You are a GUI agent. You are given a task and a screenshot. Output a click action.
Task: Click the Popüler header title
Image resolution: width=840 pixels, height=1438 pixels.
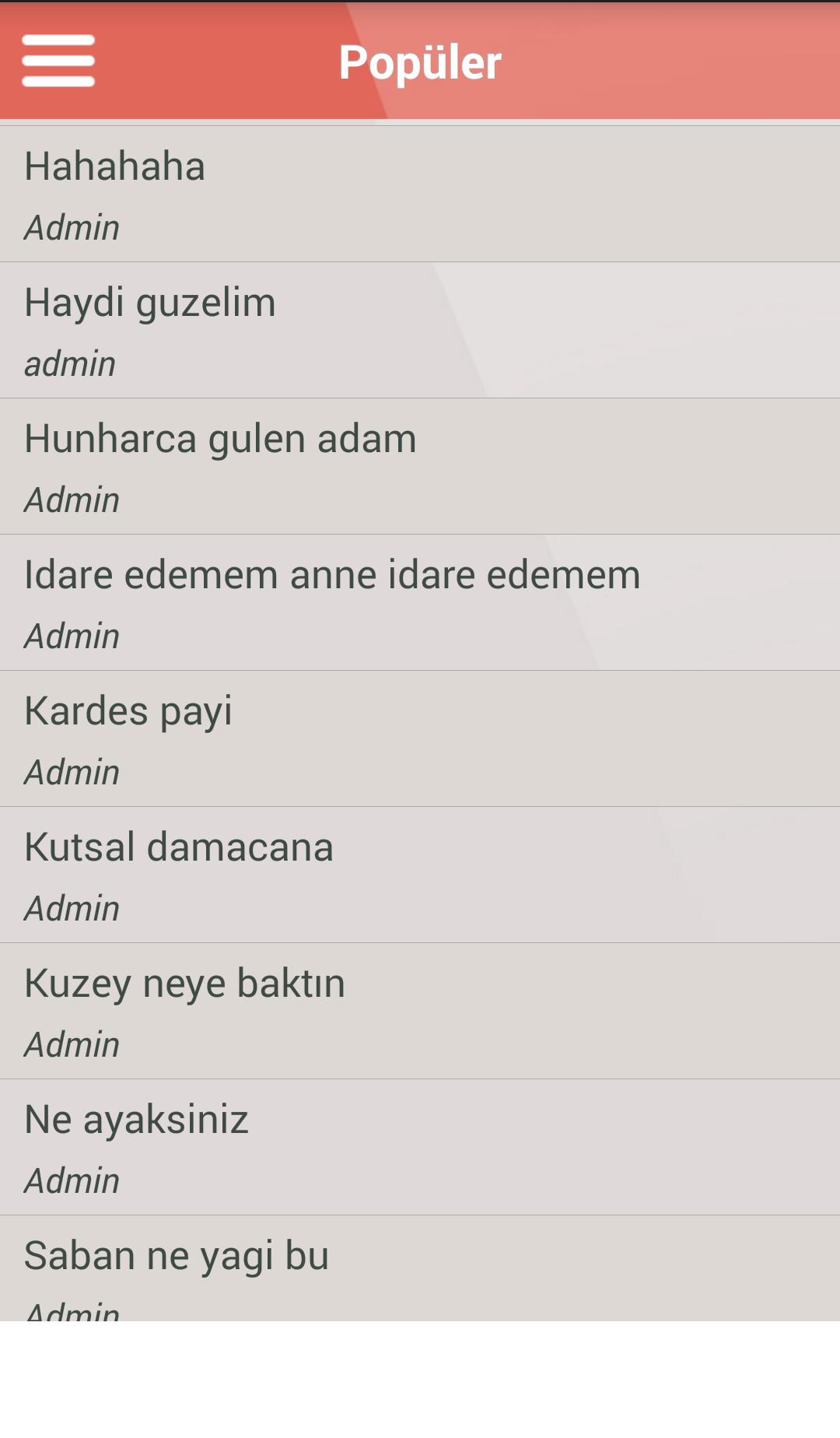click(420, 64)
